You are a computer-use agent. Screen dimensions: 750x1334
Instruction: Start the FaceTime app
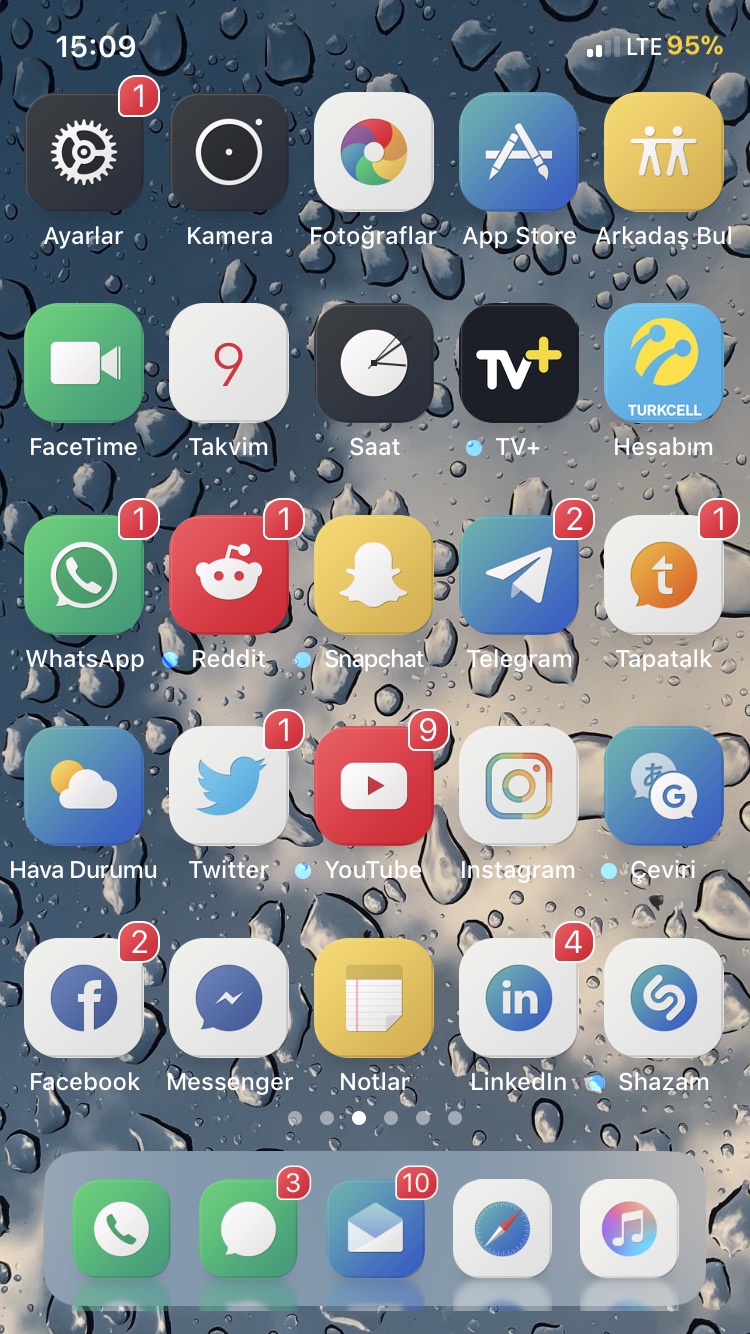pyautogui.click(x=84, y=363)
